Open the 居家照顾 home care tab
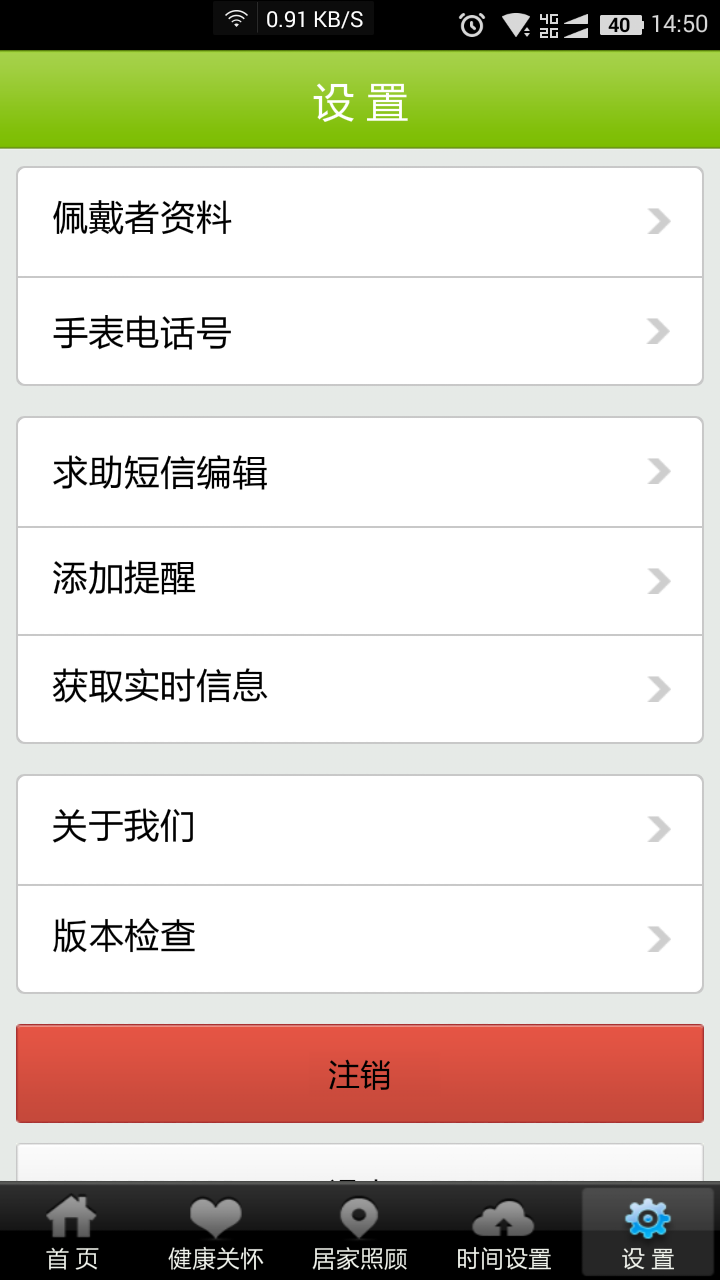 tap(360, 1233)
